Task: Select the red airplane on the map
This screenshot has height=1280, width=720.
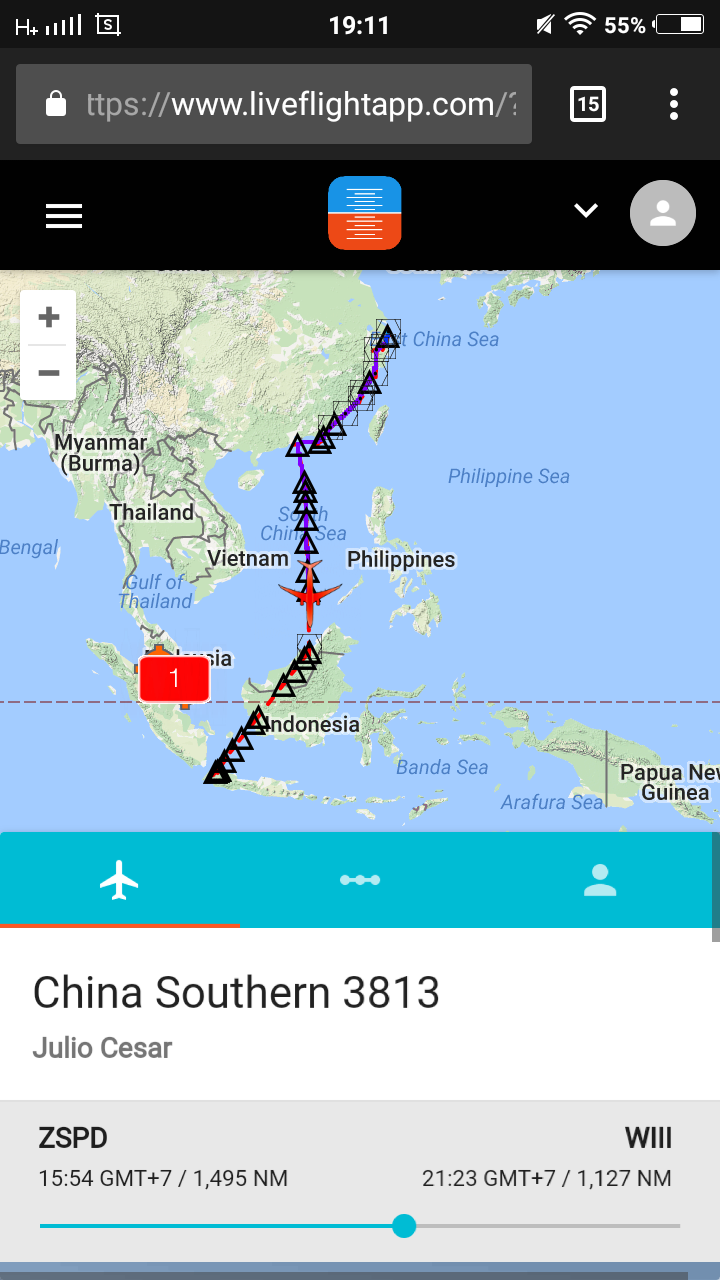Action: [x=310, y=595]
